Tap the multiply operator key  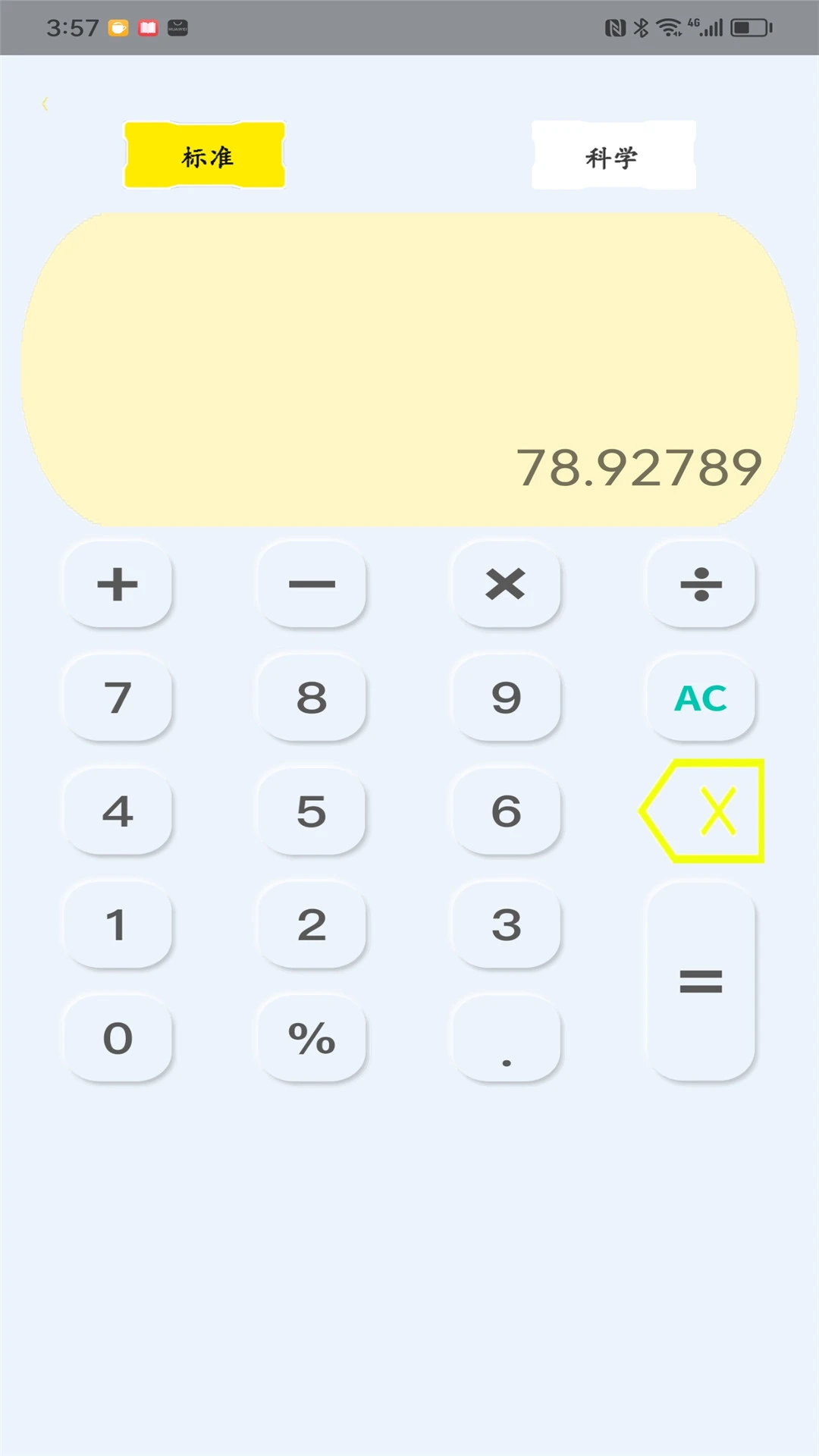point(506,585)
